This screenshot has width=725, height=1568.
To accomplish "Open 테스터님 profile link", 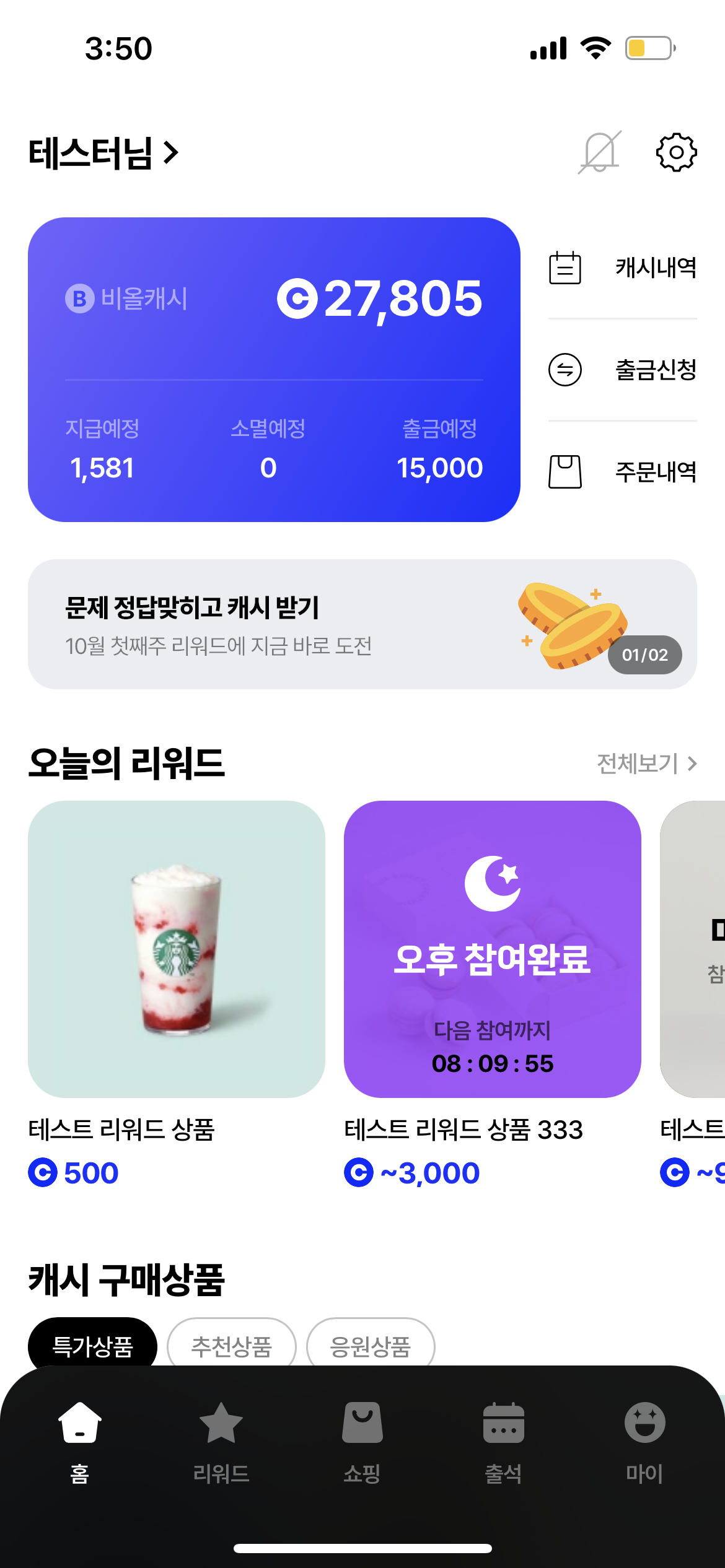I will (103, 153).
